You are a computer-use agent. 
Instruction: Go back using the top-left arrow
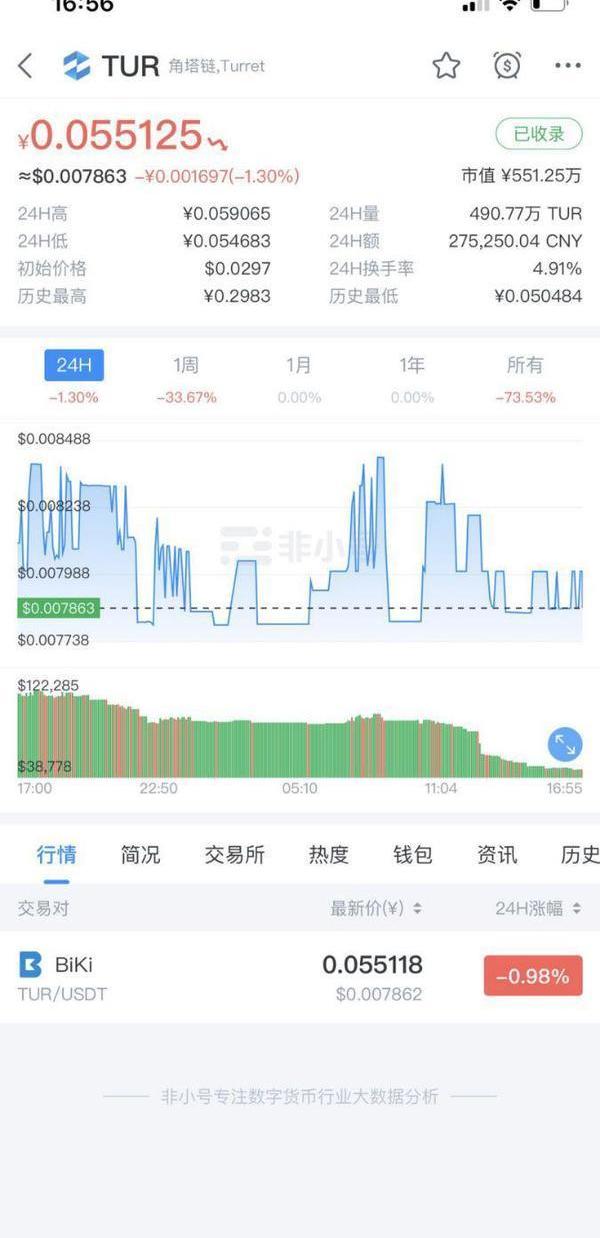tap(26, 66)
